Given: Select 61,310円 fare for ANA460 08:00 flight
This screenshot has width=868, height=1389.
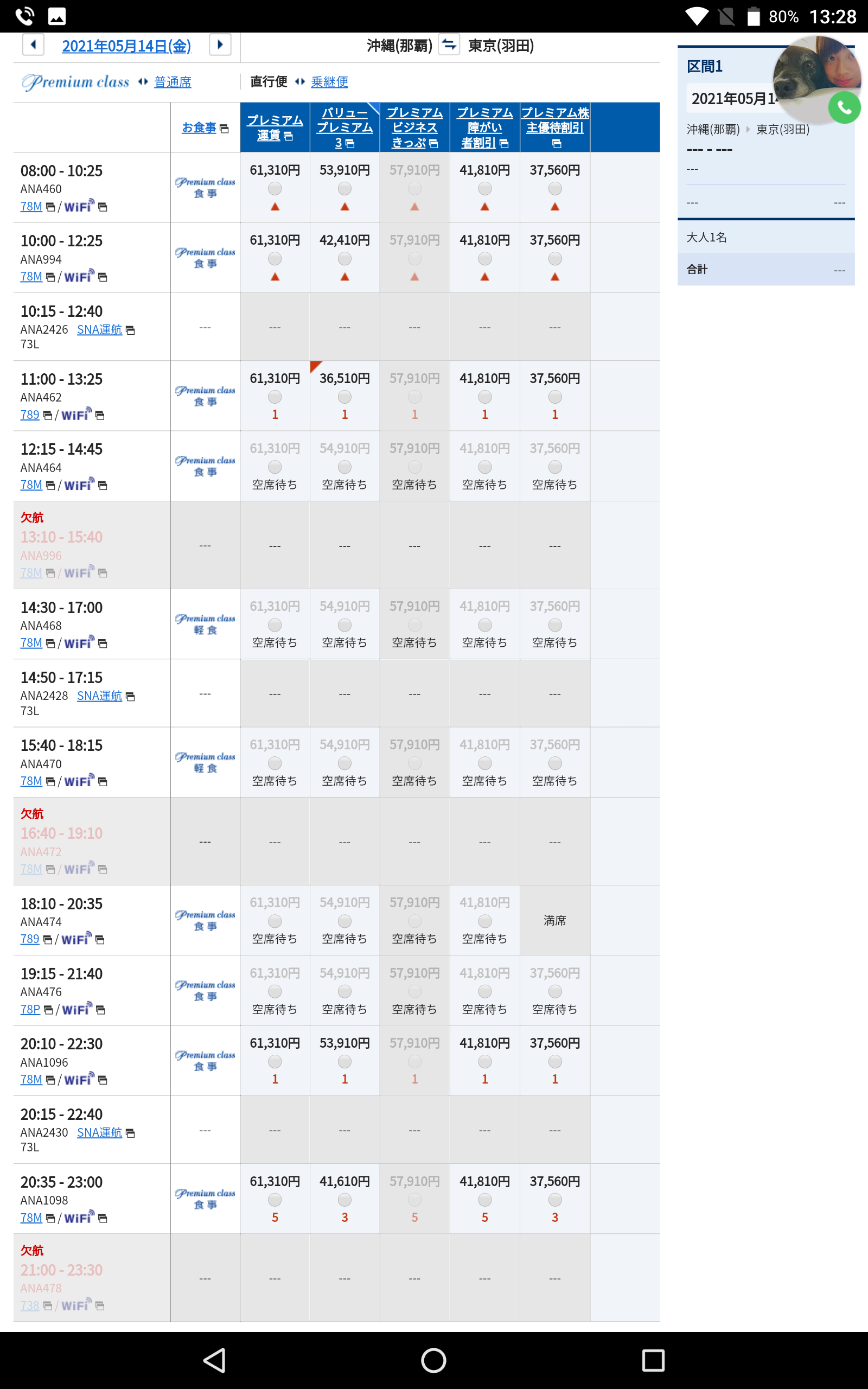Looking at the screenshot, I should [x=275, y=188].
